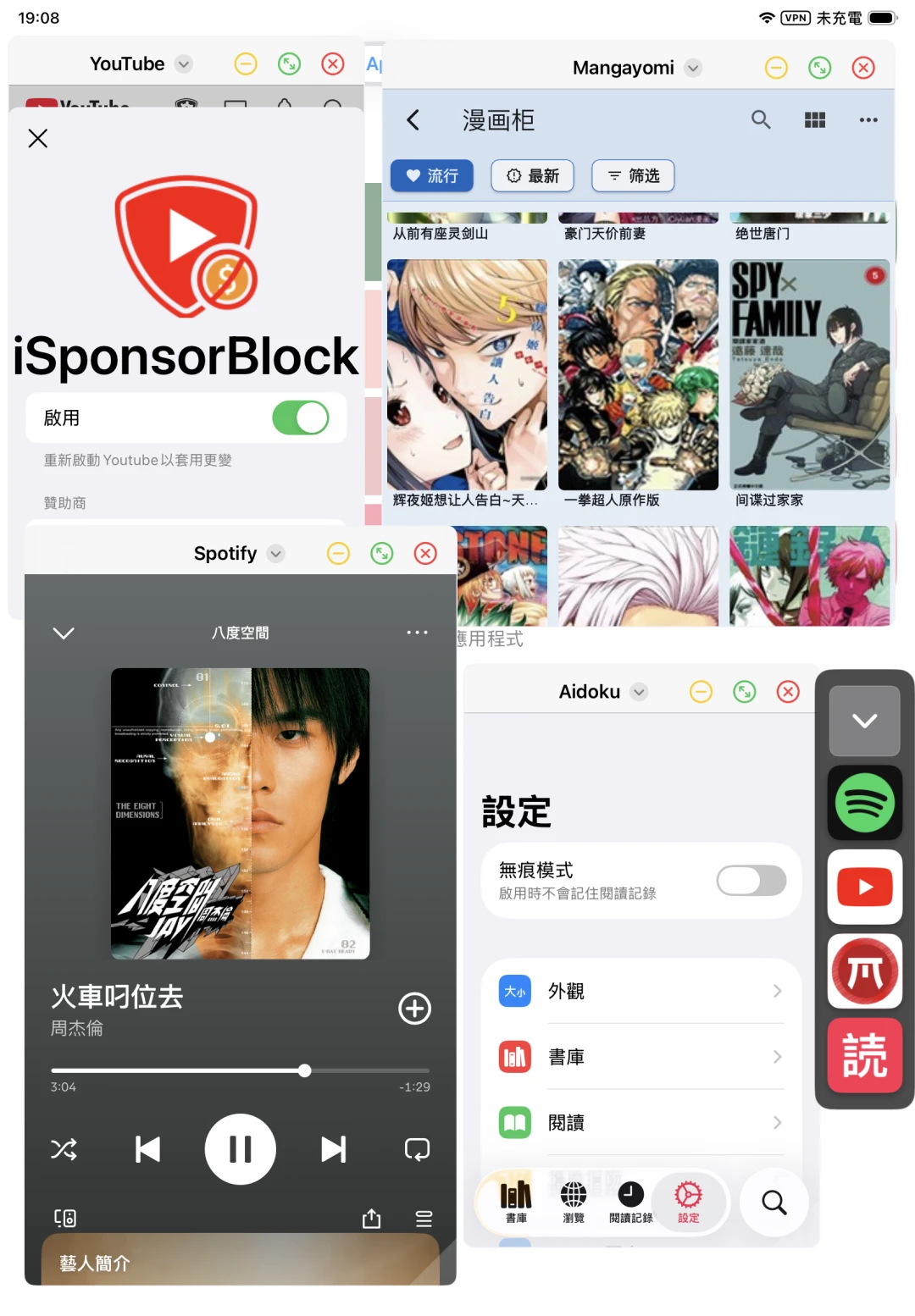Minimize the Aidoku window with yellow button
The image size is (915, 1316).
tap(701, 692)
